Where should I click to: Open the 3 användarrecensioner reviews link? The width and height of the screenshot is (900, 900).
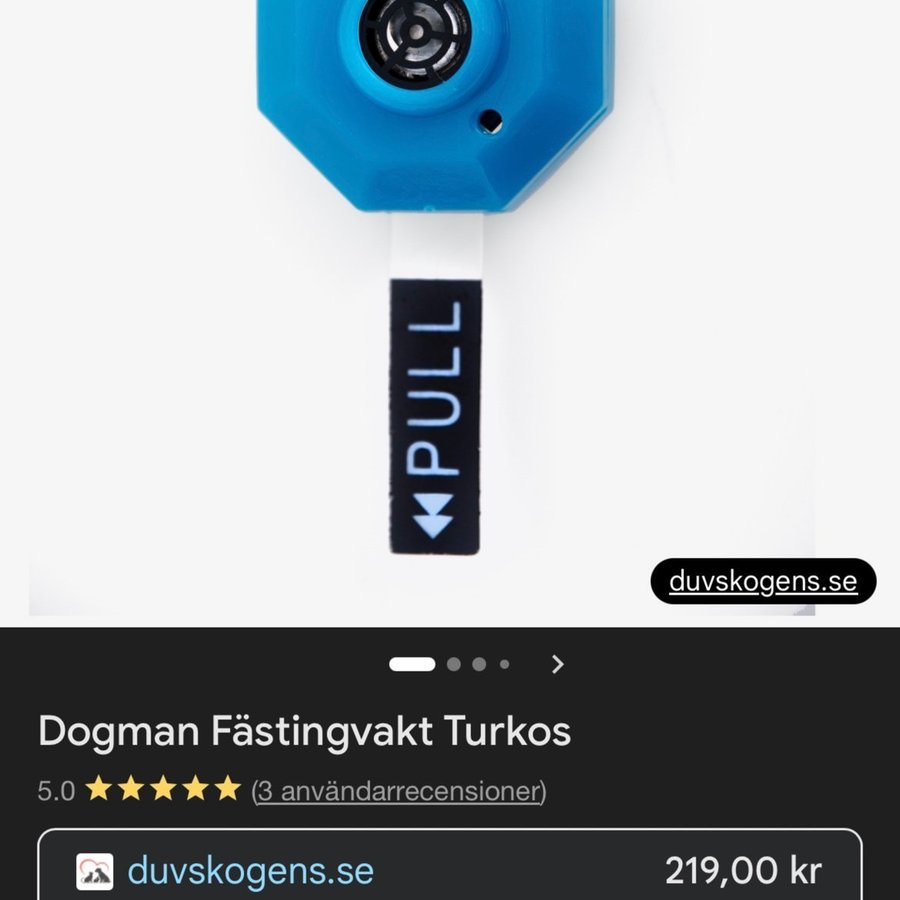[398, 791]
